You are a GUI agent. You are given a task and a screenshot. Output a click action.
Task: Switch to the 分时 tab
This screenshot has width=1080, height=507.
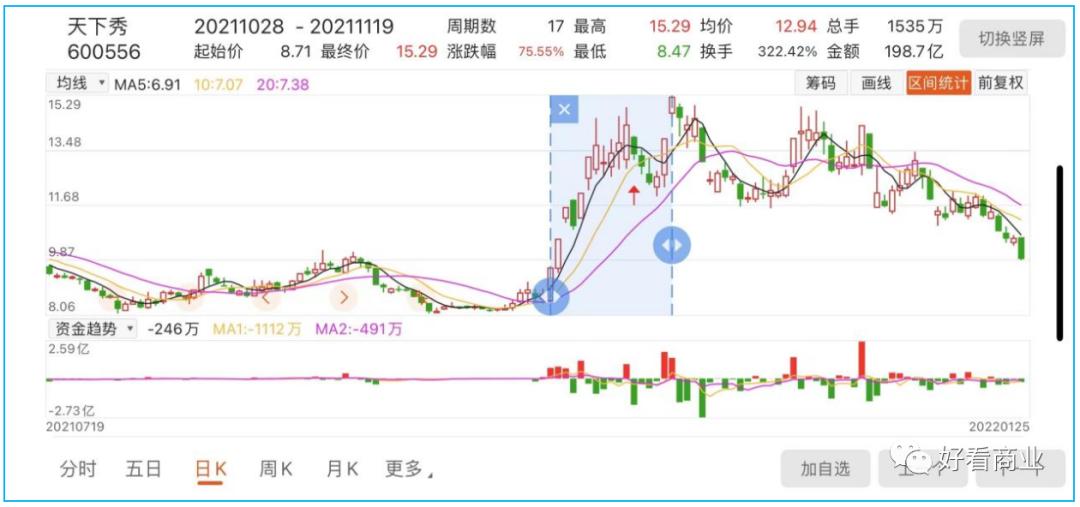tap(79, 469)
